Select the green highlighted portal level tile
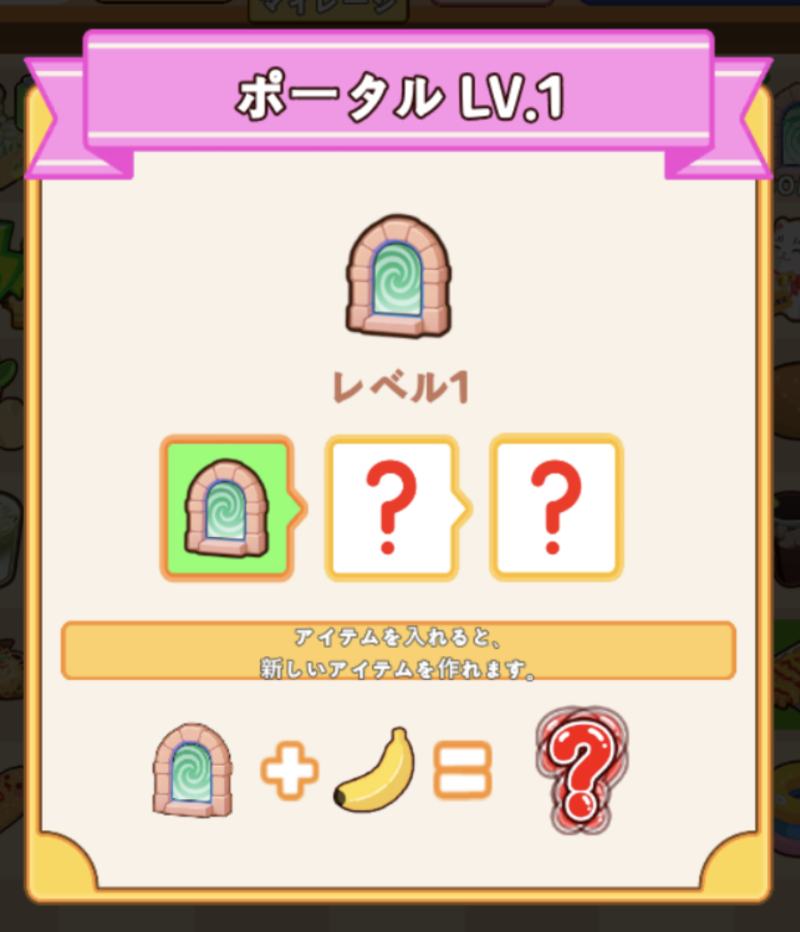This screenshot has height=932, width=800. [x=227, y=508]
